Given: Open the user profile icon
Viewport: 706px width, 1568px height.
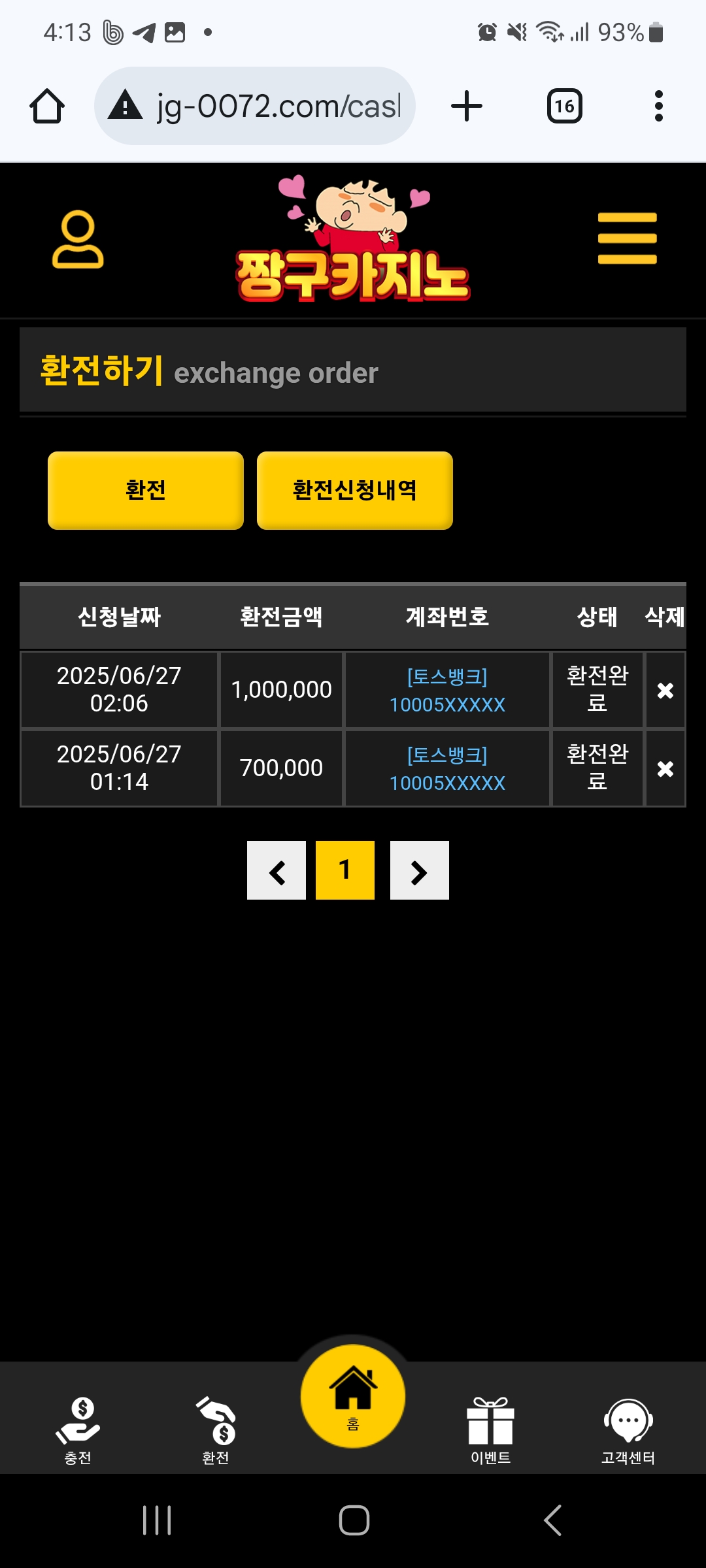Looking at the screenshot, I should [78, 239].
